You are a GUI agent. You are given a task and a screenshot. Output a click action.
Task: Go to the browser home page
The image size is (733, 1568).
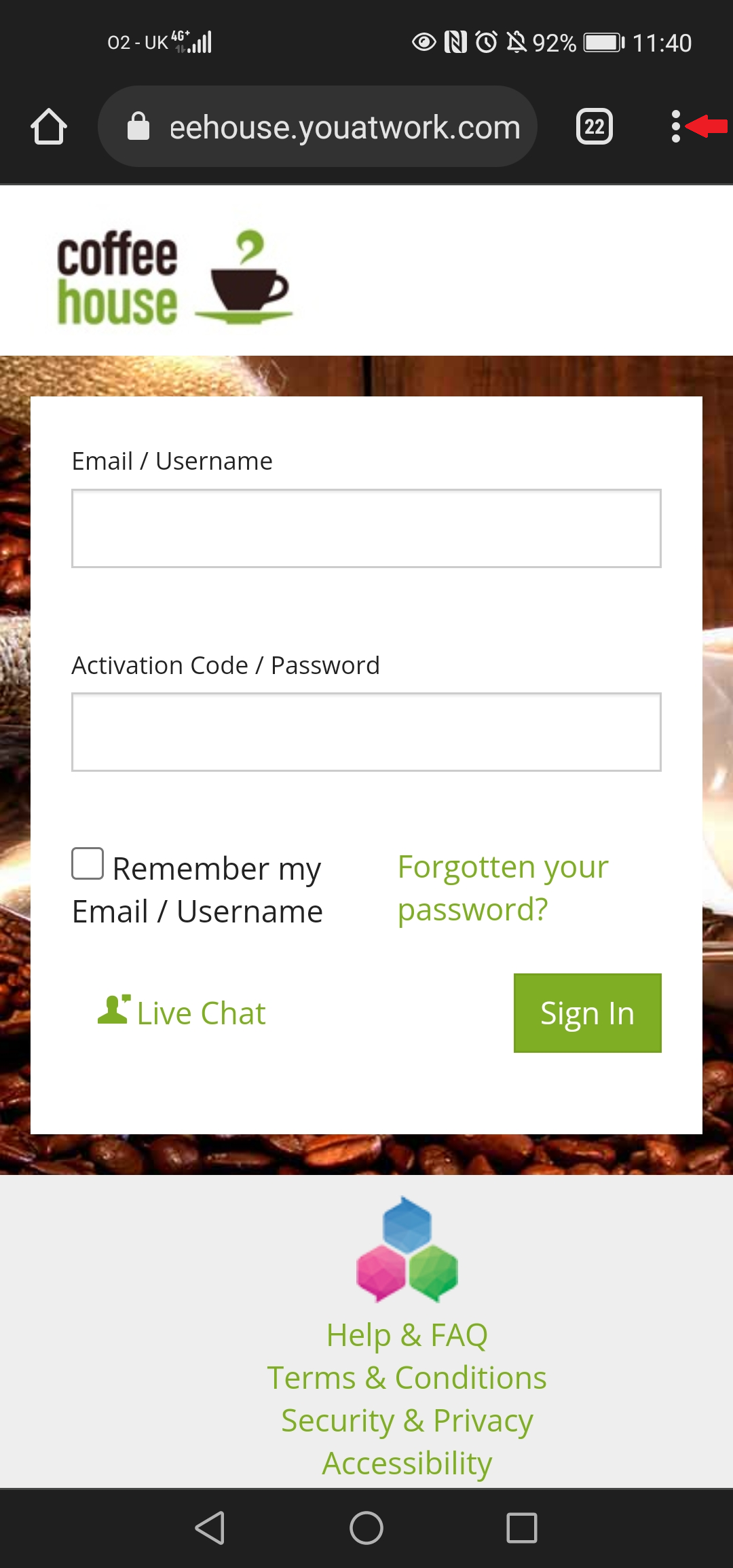pyautogui.click(x=49, y=126)
